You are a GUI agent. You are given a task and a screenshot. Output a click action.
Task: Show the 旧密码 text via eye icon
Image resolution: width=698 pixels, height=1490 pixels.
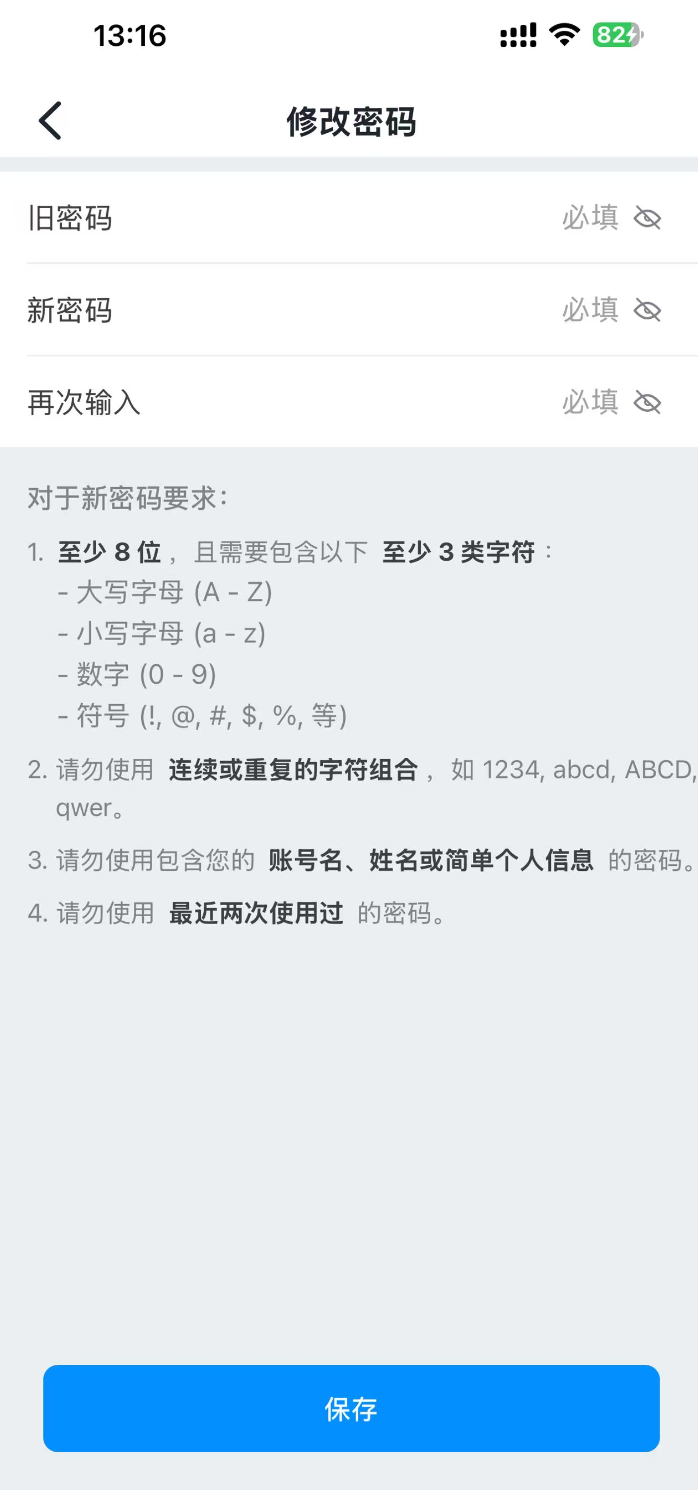tap(648, 218)
